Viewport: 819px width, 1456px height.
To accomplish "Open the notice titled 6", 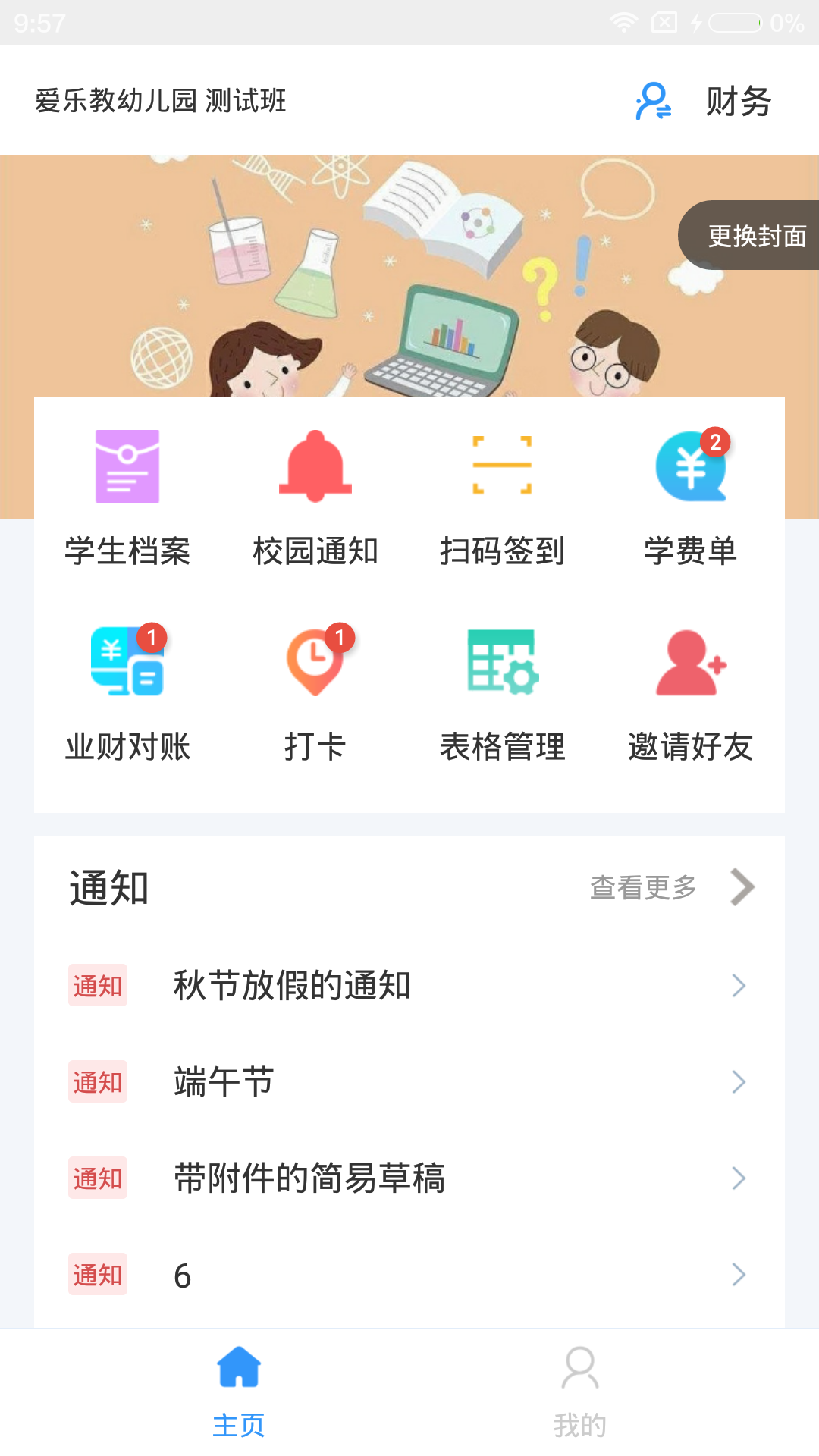I will tap(409, 1275).
